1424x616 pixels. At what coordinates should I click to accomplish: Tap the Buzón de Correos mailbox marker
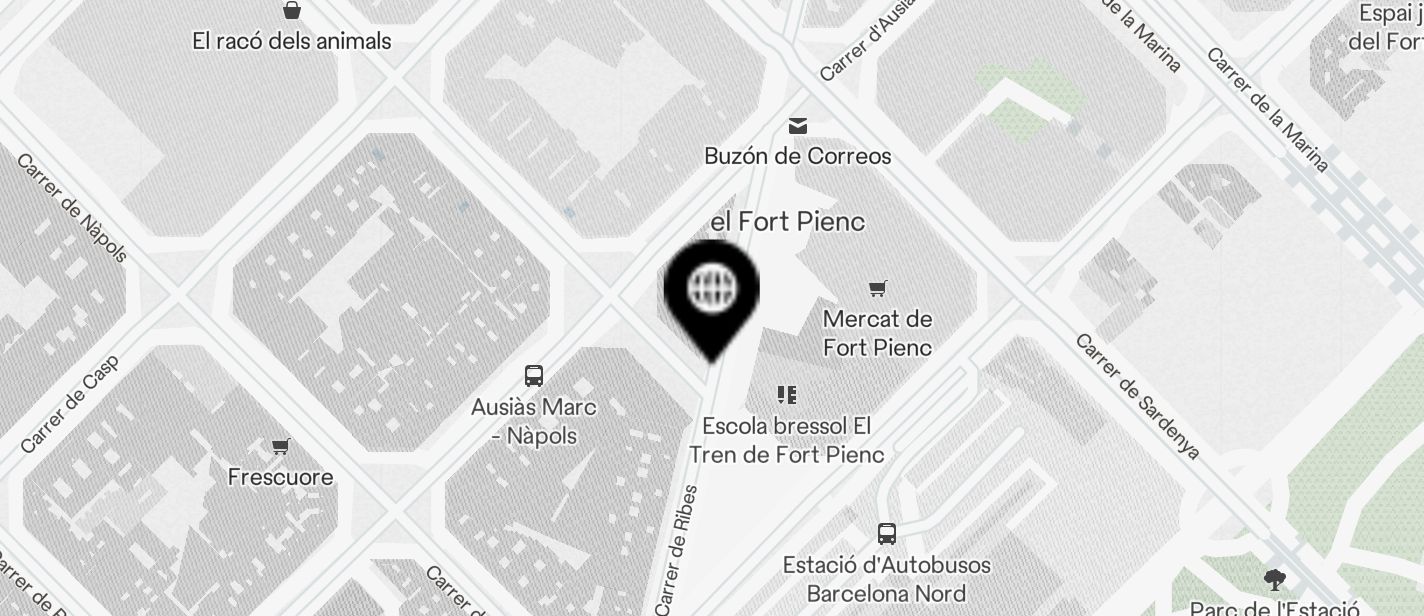coord(797,126)
